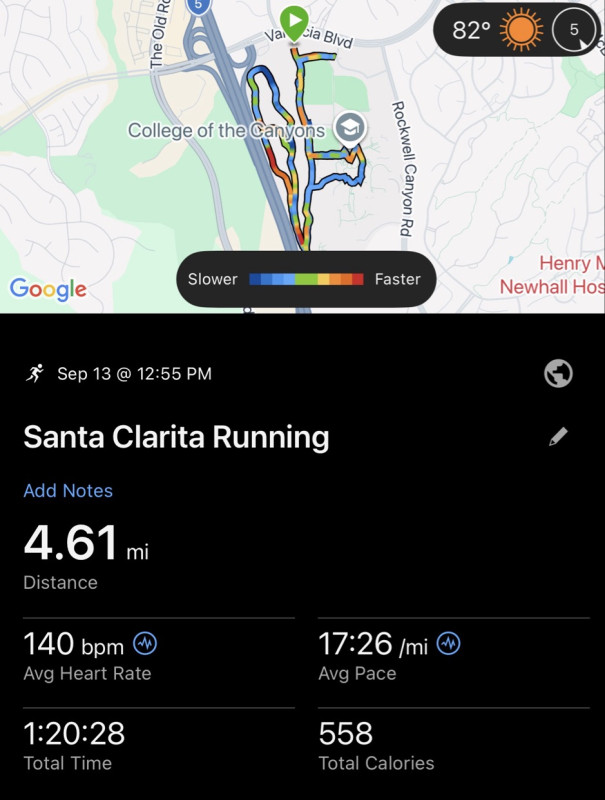Edit the activity name with pencil icon
605x800 pixels.
click(x=558, y=437)
